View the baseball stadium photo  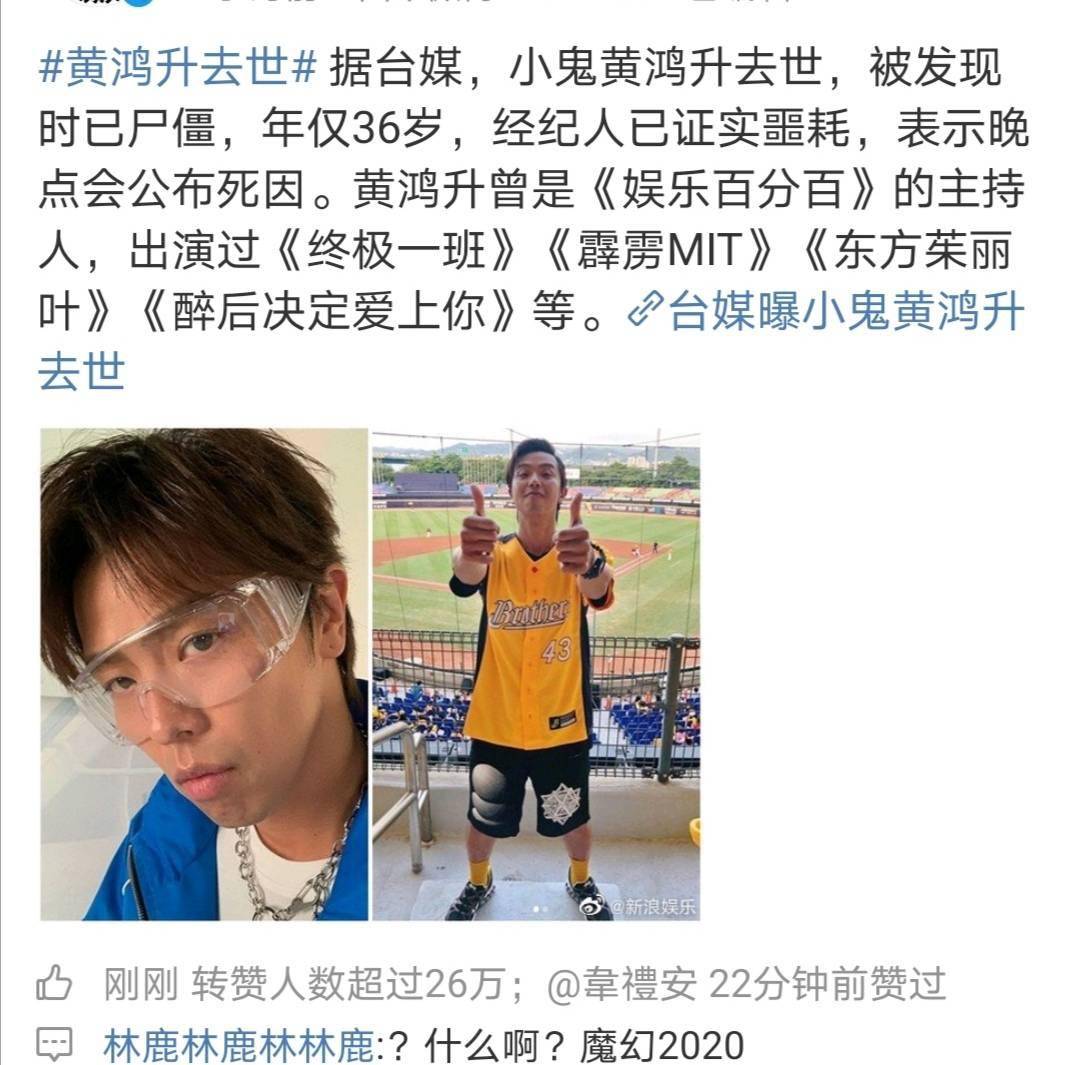tap(536, 674)
